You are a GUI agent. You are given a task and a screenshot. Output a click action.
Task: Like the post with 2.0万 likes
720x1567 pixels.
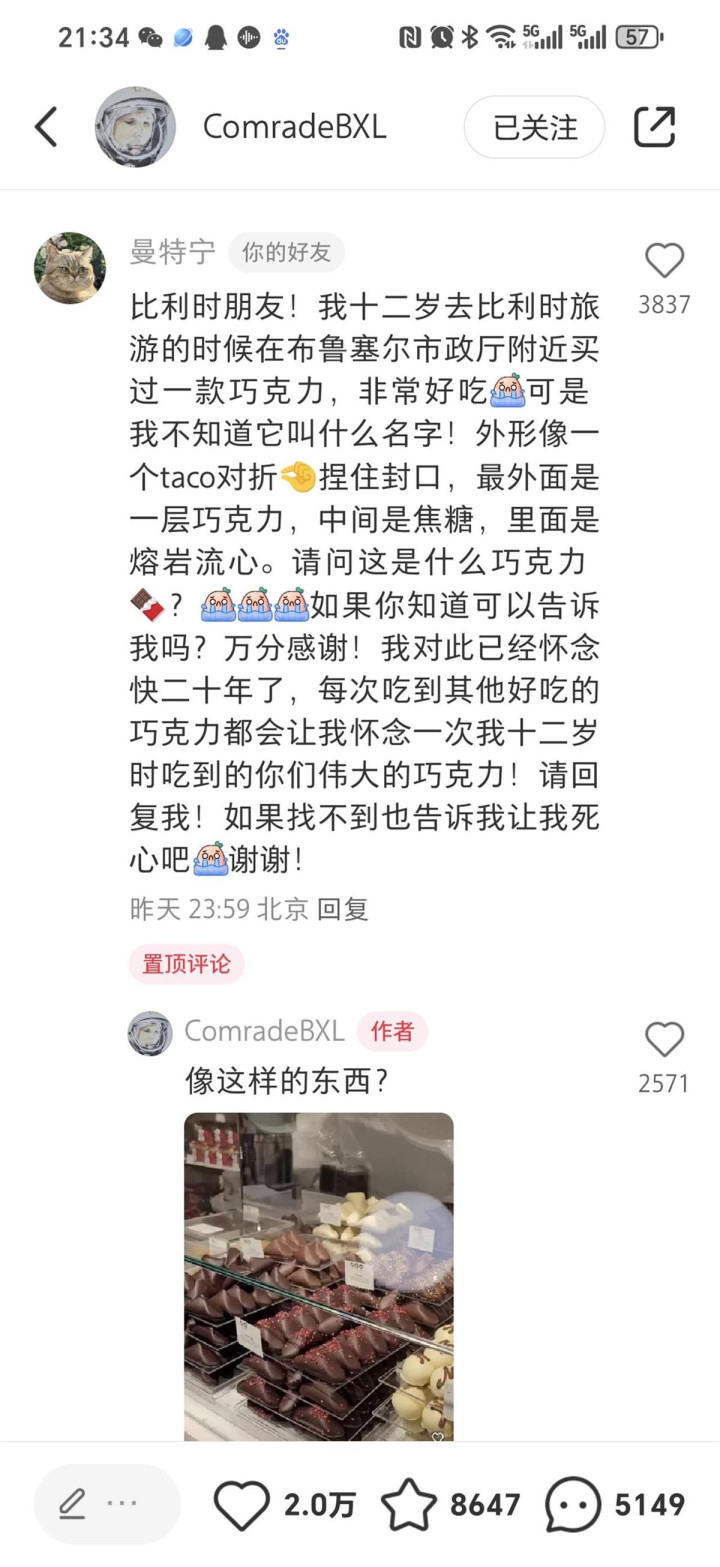click(x=242, y=1505)
